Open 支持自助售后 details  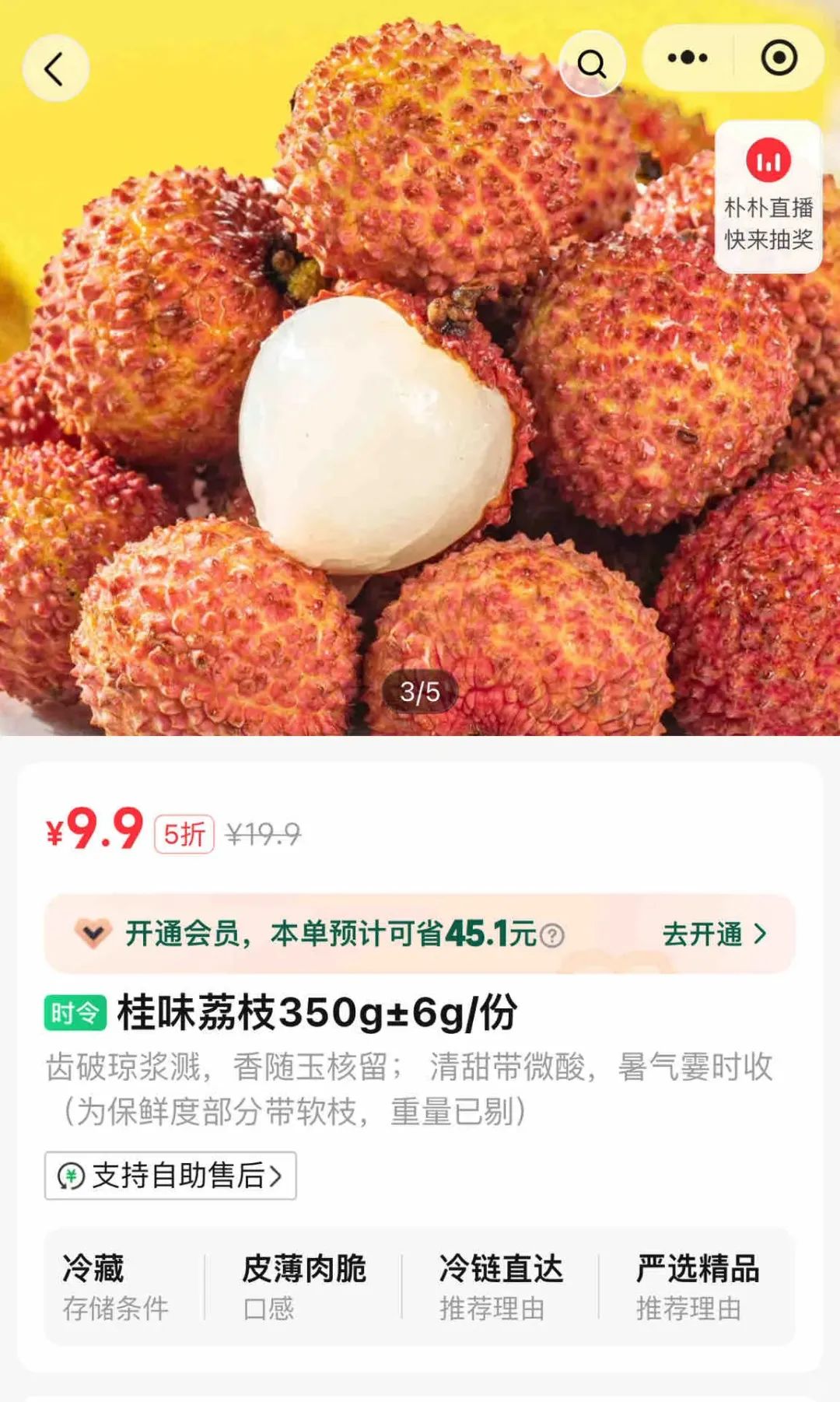tap(170, 1175)
